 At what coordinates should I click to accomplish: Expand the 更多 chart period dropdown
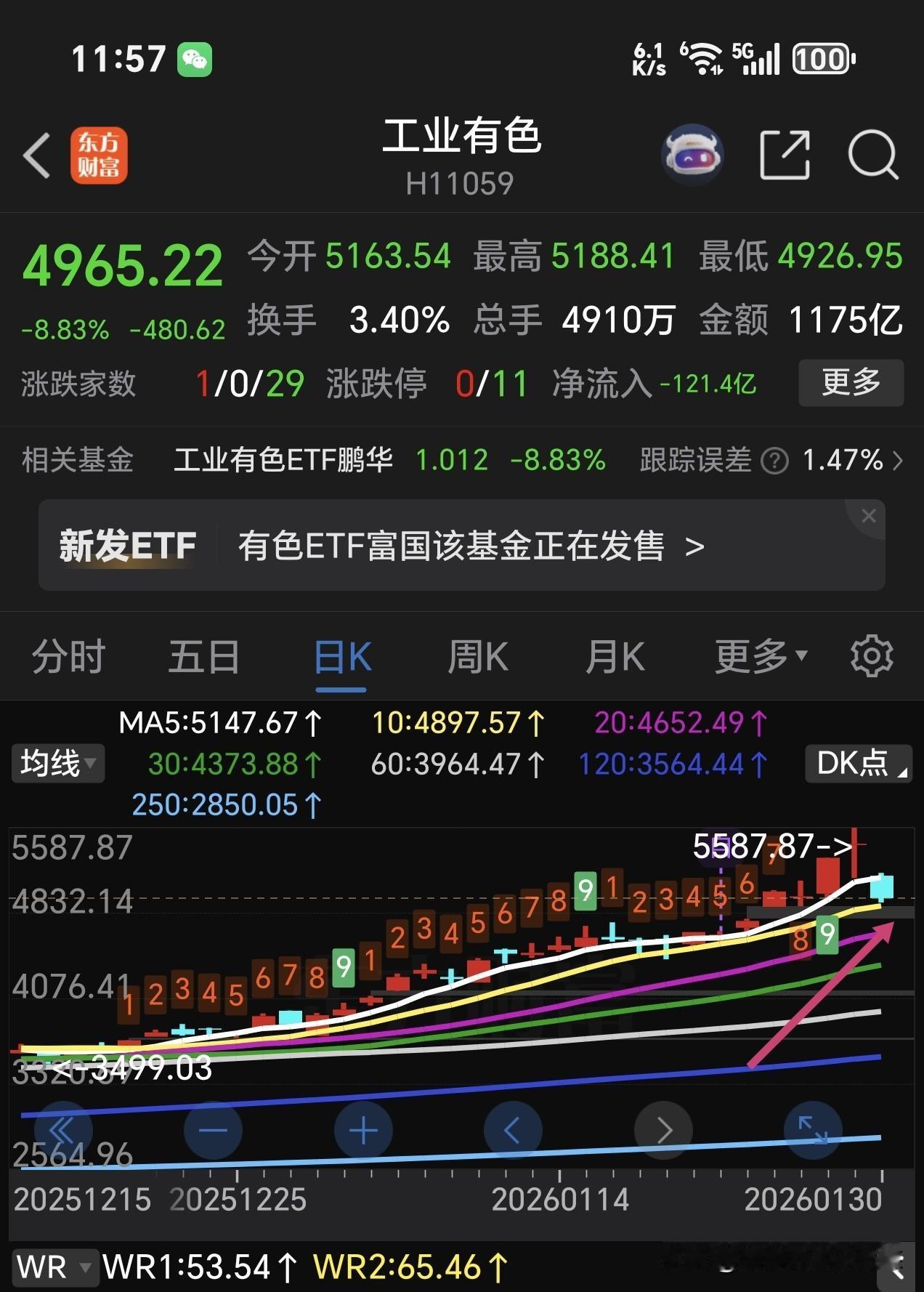coord(758,655)
